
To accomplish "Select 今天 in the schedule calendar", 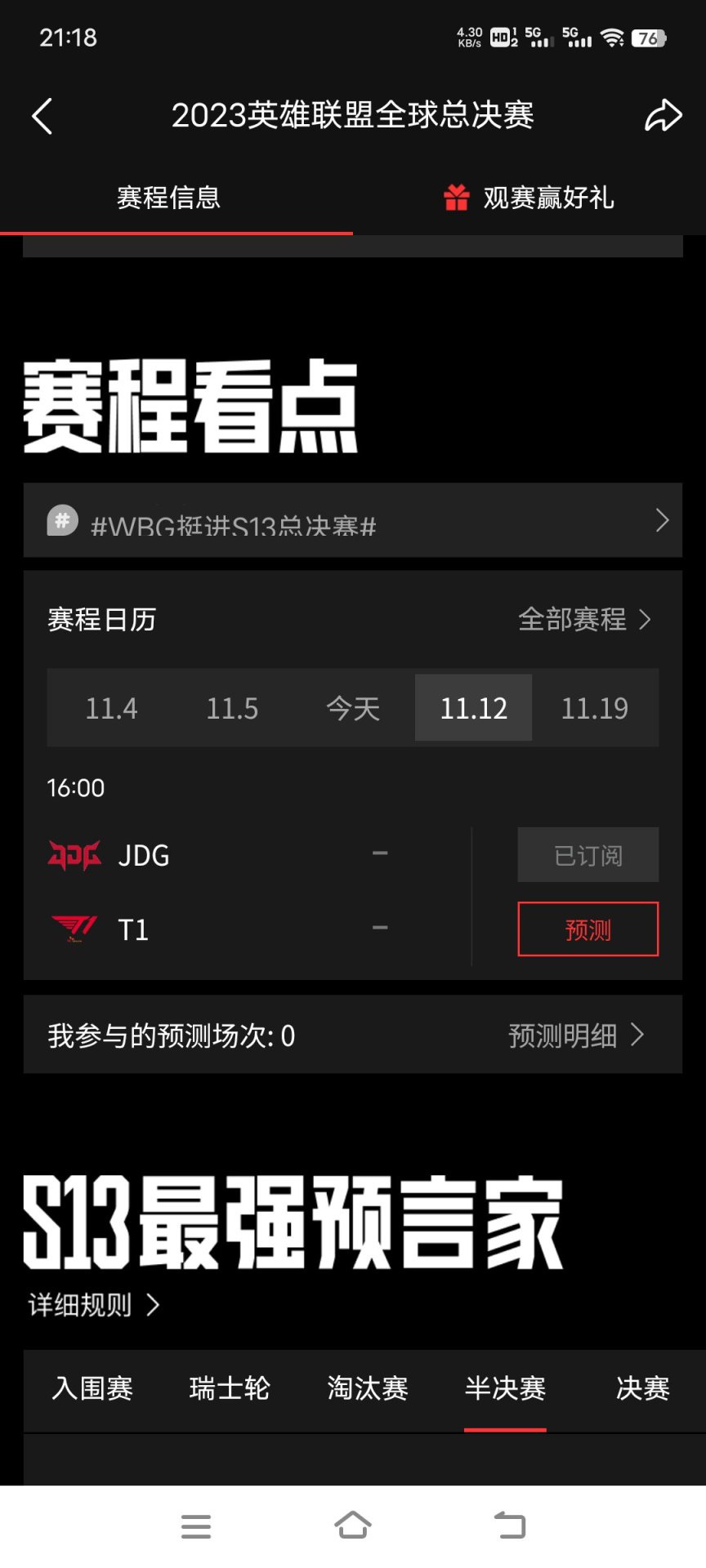I will click(353, 708).
